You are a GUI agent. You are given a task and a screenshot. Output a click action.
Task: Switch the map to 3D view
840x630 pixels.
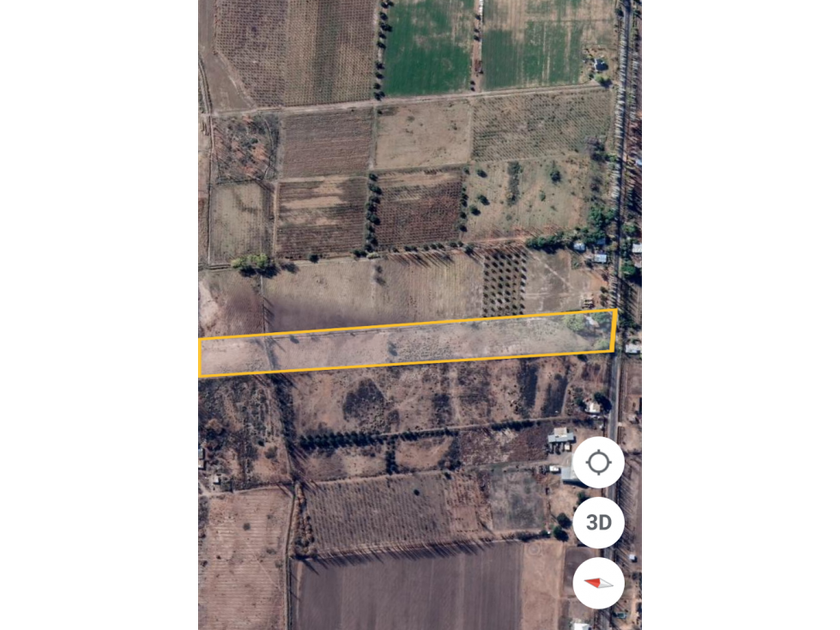coord(598,522)
